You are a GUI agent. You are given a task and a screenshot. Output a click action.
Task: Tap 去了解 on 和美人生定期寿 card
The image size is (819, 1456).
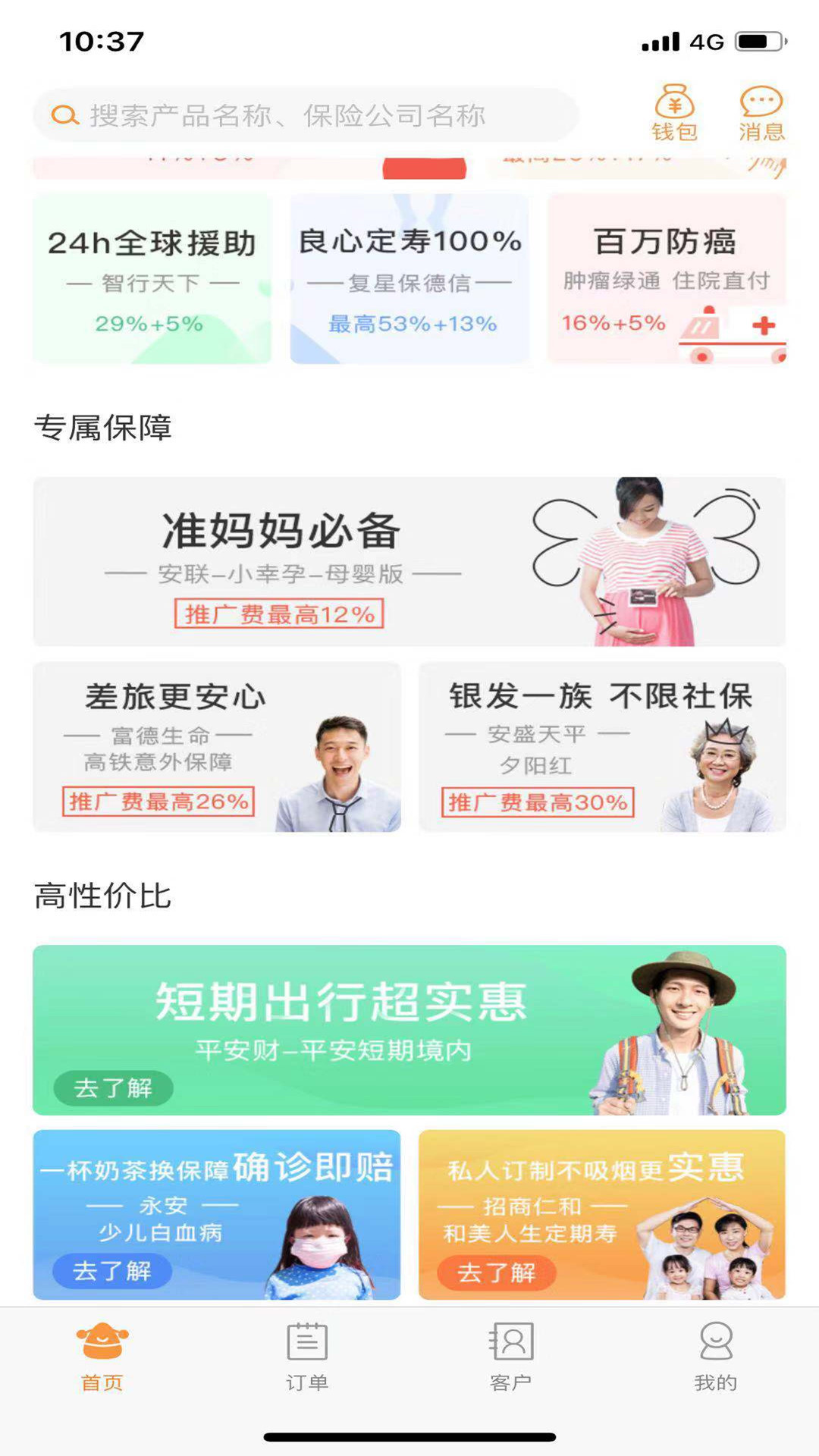coord(497,1272)
